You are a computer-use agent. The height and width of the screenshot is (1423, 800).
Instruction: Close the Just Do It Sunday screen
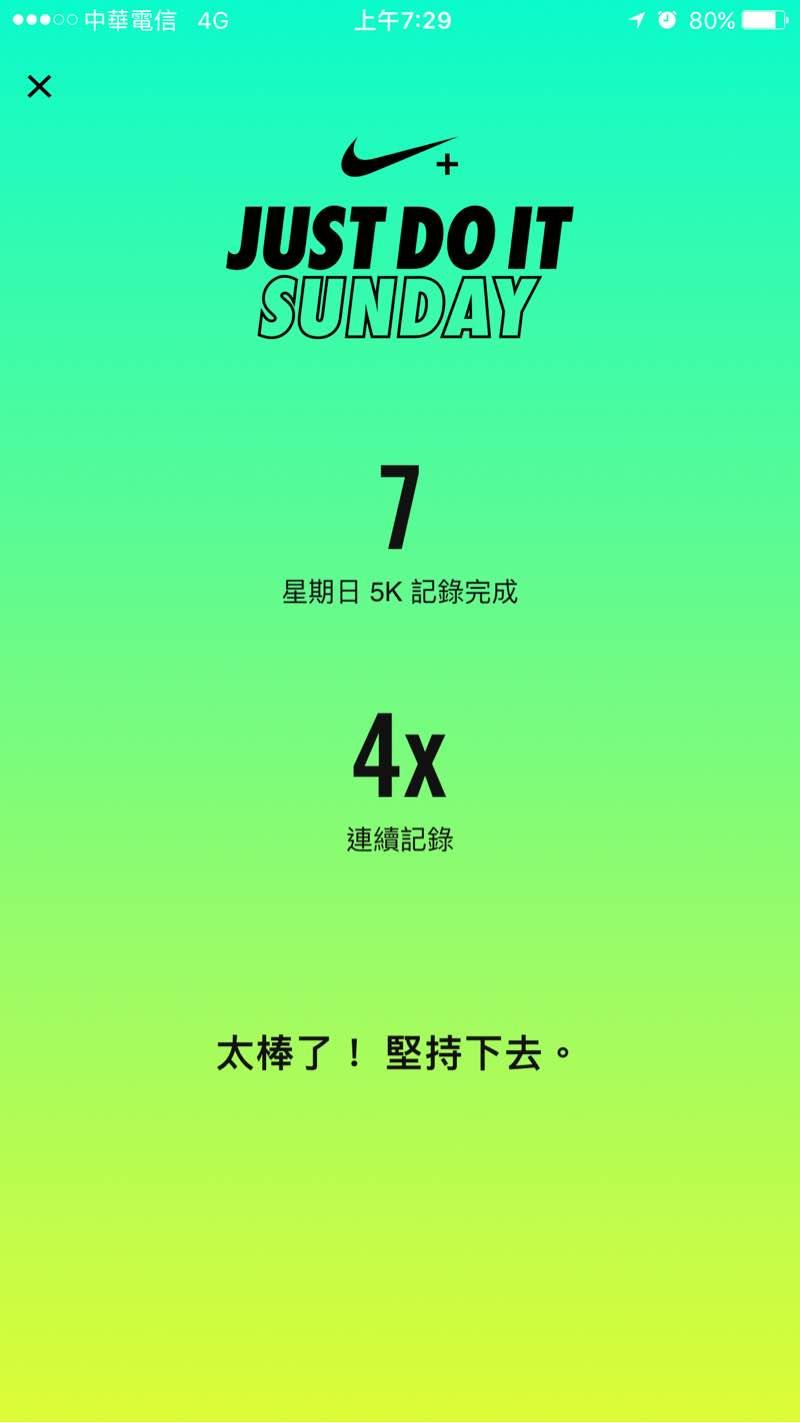click(39, 87)
